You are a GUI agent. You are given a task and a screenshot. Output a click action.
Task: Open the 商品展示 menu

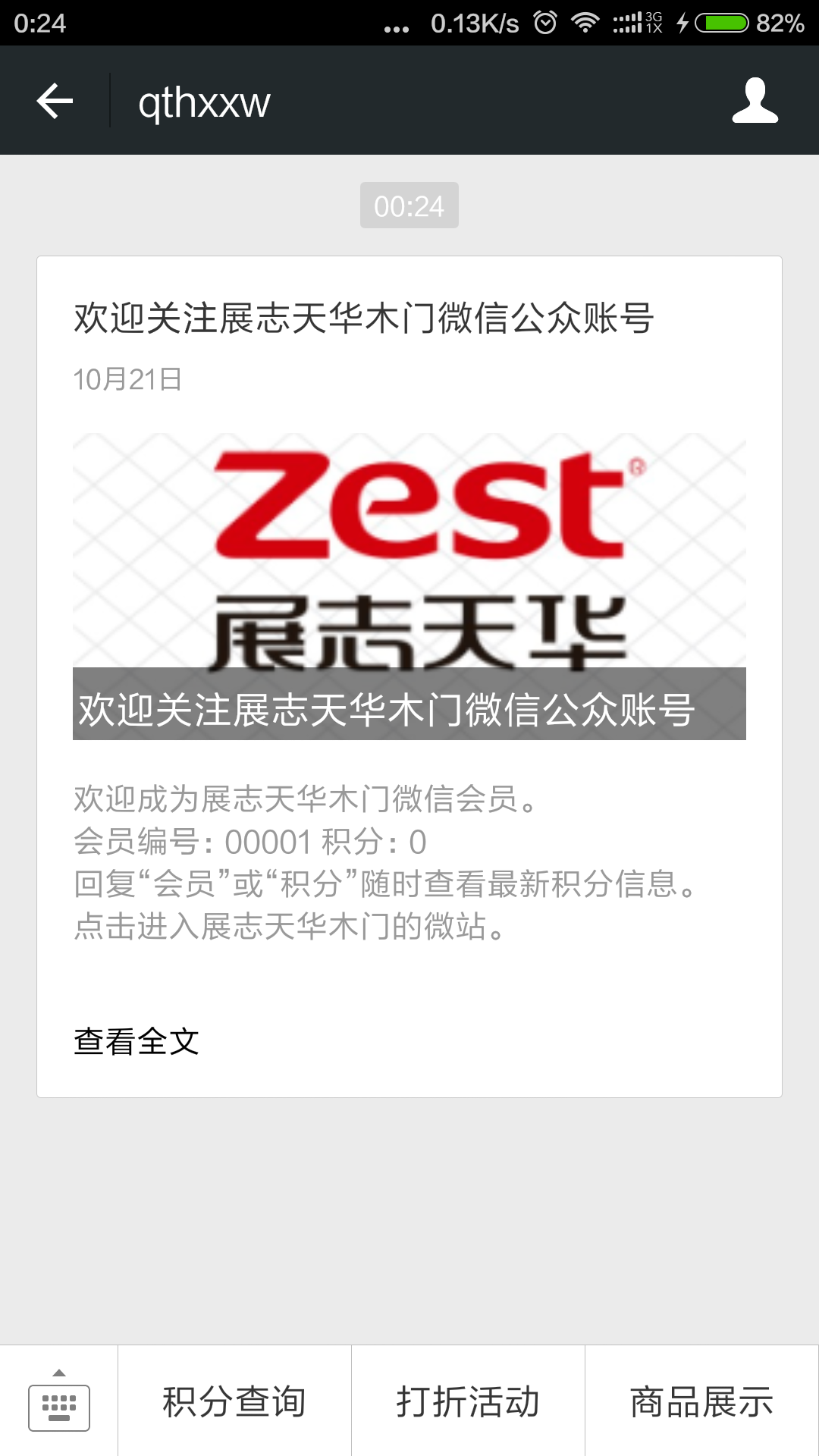click(x=701, y=1402)
